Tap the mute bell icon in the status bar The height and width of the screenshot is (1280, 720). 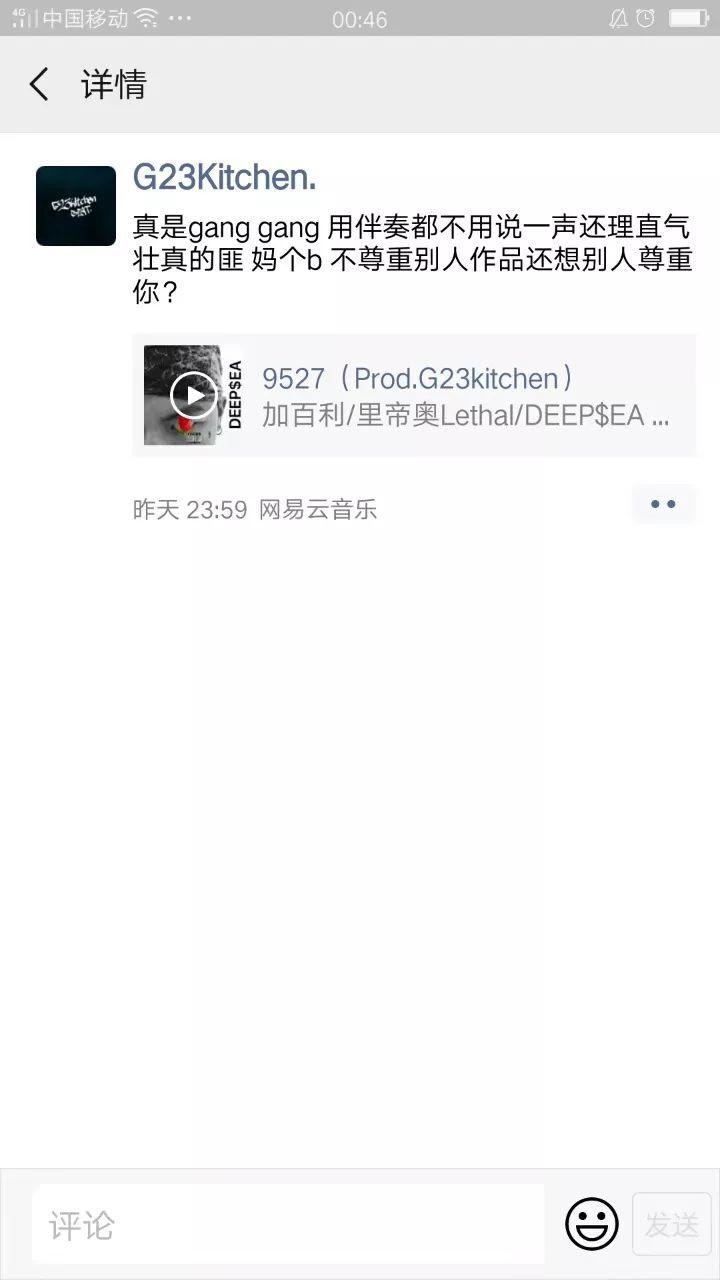pyautogui.click(x=620, y=16)
